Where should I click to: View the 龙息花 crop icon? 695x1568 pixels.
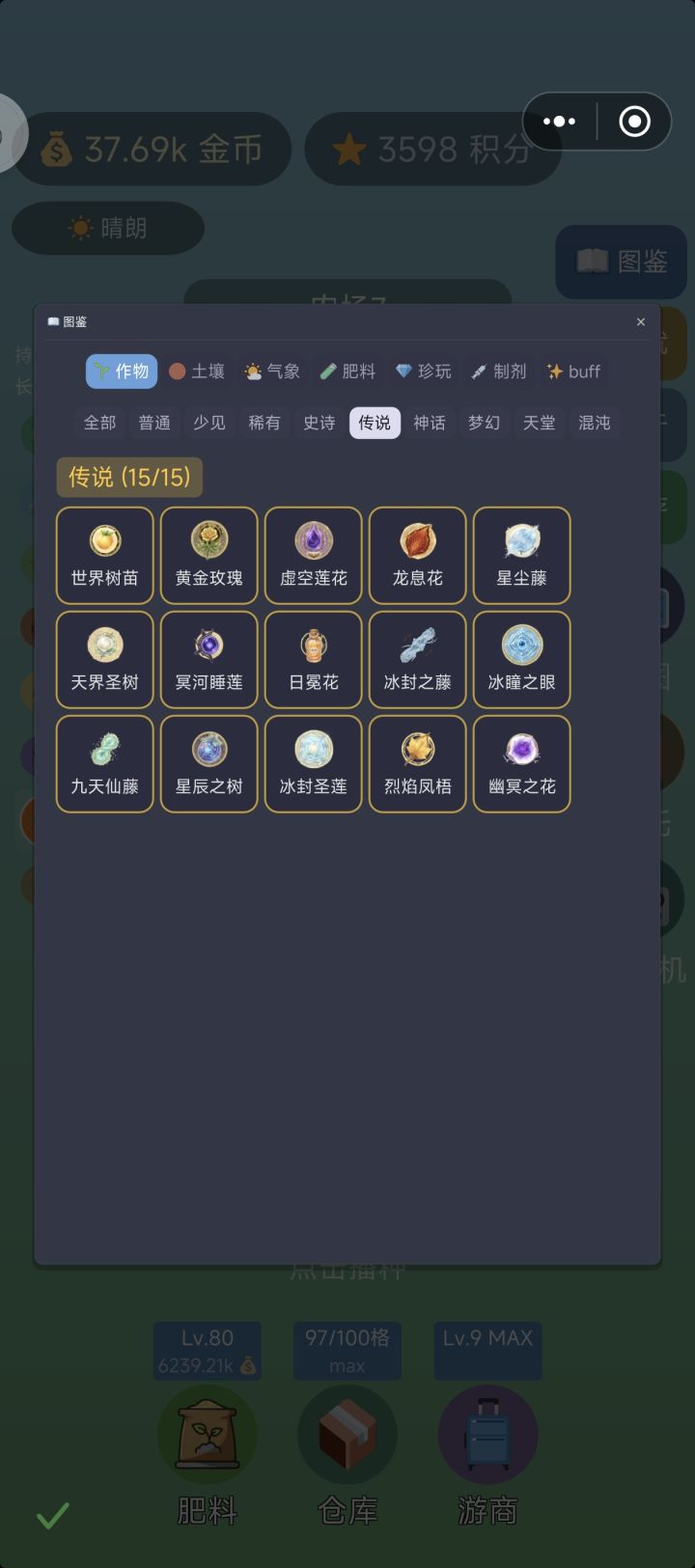[417, 555]
